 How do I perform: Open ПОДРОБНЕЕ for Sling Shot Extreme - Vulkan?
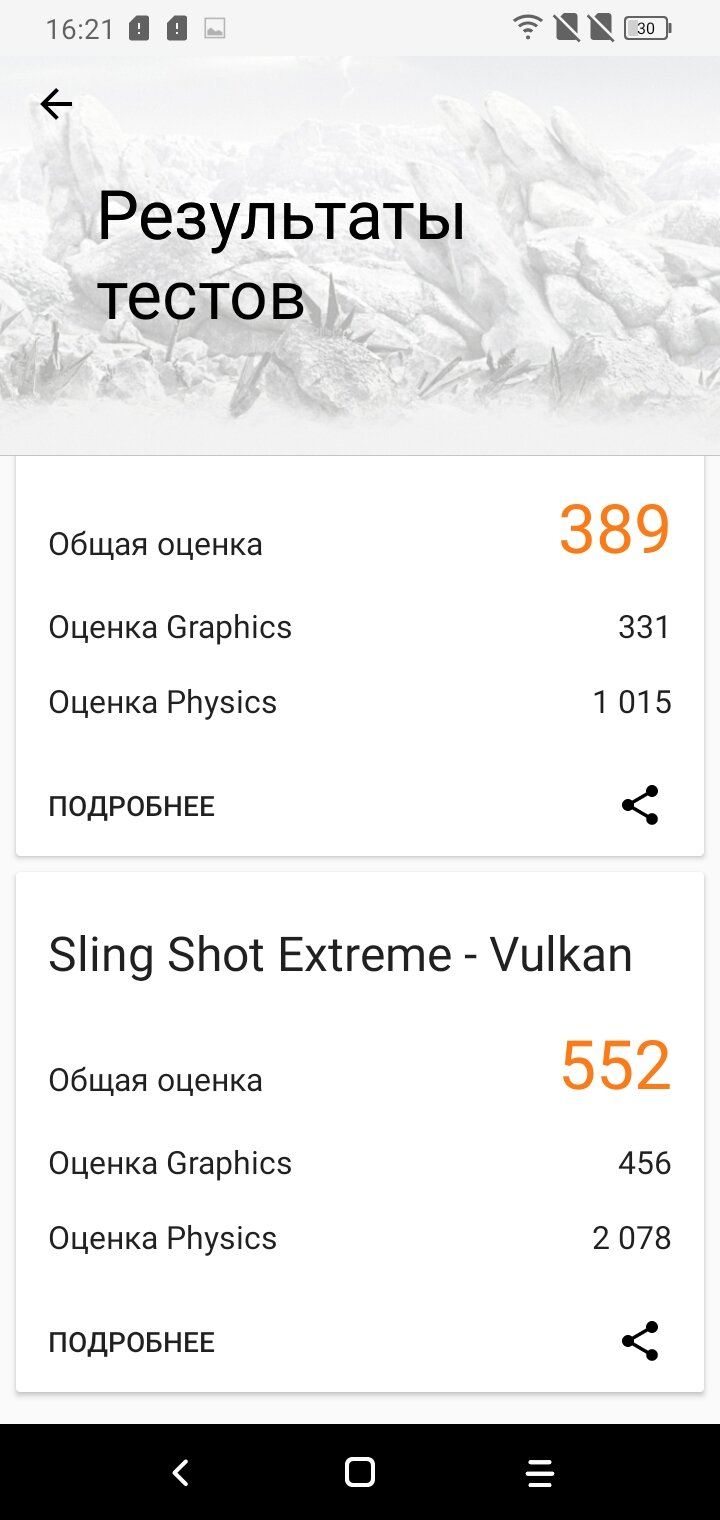click(132, 1342)
